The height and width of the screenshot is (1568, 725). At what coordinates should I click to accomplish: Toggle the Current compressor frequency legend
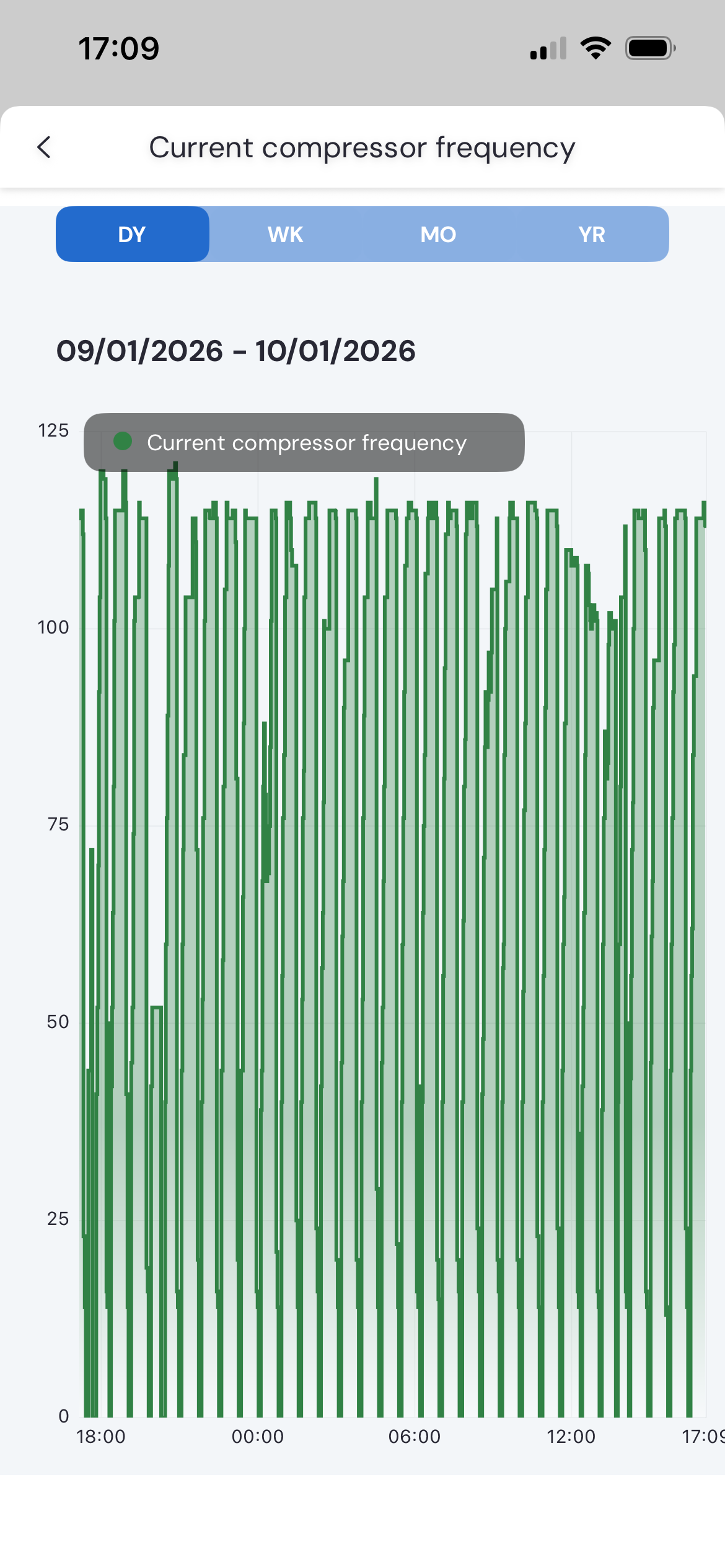[x=304, y=442]
